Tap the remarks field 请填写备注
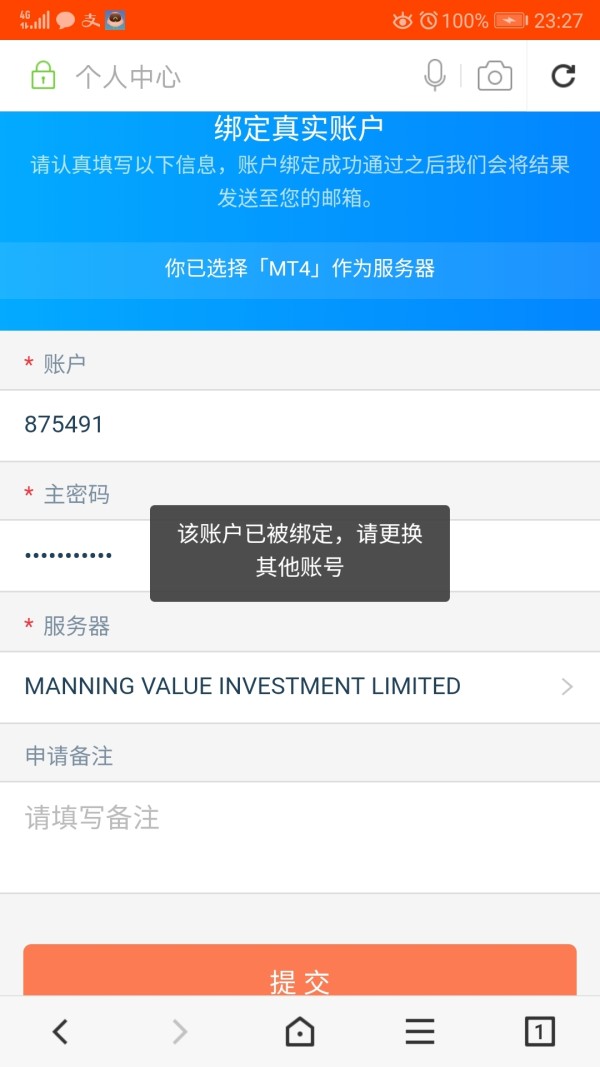Screen dimensions: 600x1067 (300, 837)
